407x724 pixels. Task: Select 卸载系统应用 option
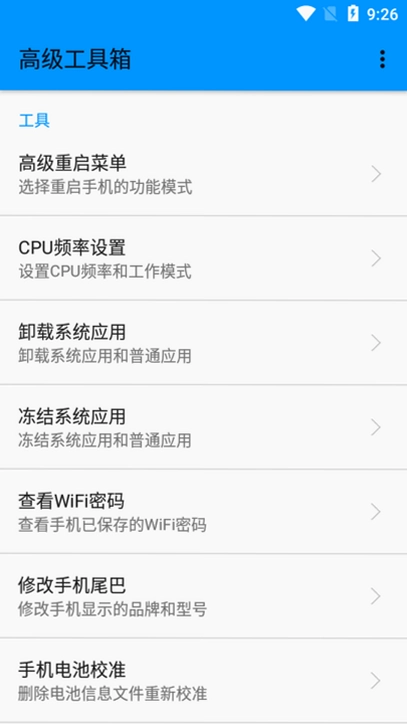[203, 343]
